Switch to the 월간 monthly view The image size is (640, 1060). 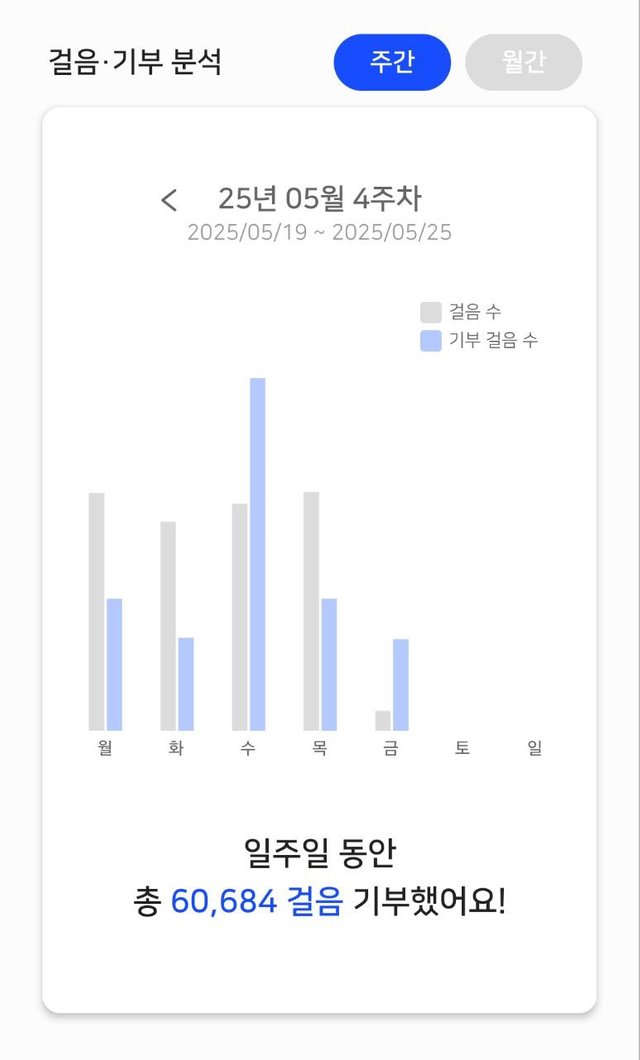[524, 62]
